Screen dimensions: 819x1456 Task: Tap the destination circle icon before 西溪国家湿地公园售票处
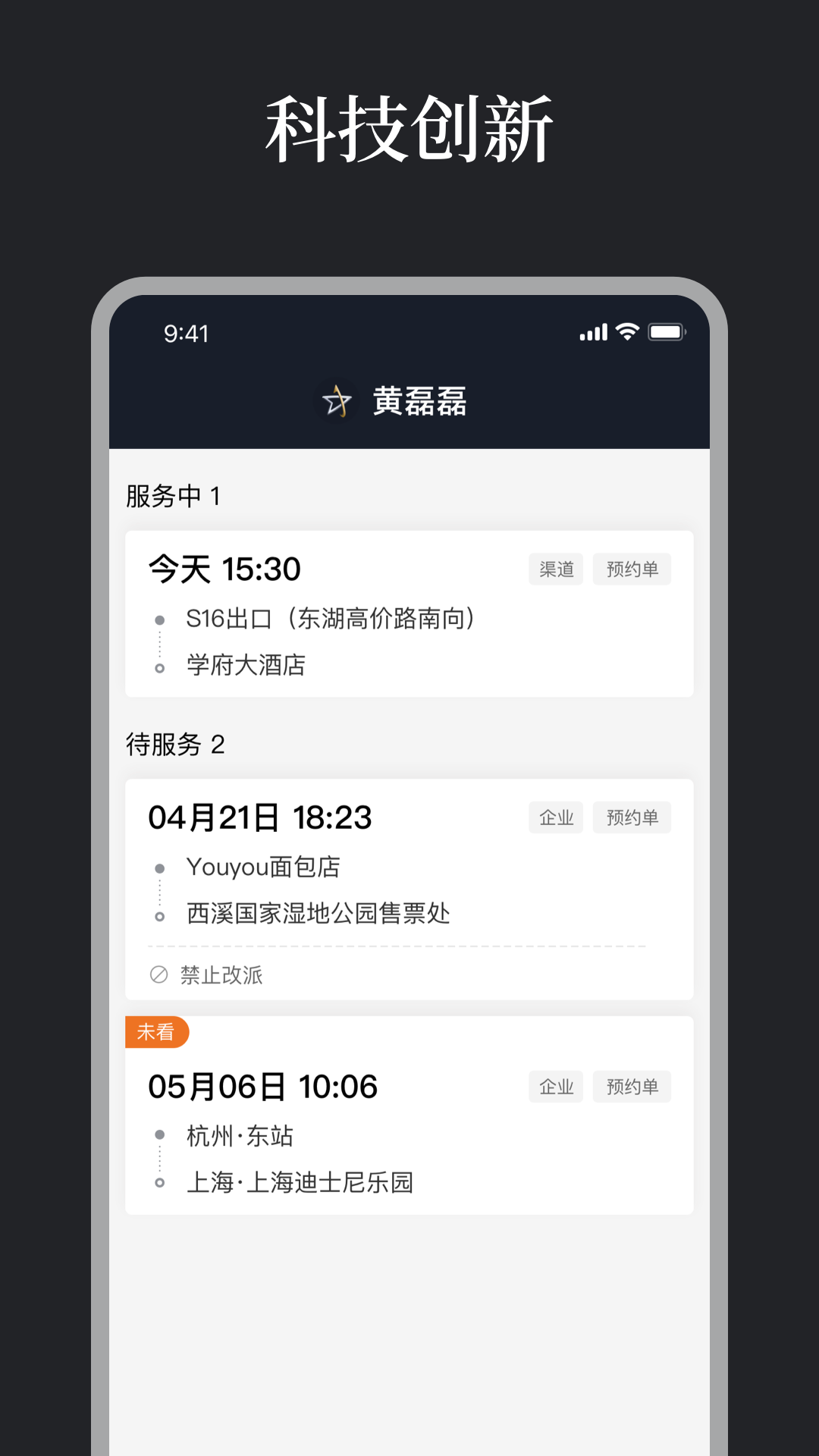point(159,915)
